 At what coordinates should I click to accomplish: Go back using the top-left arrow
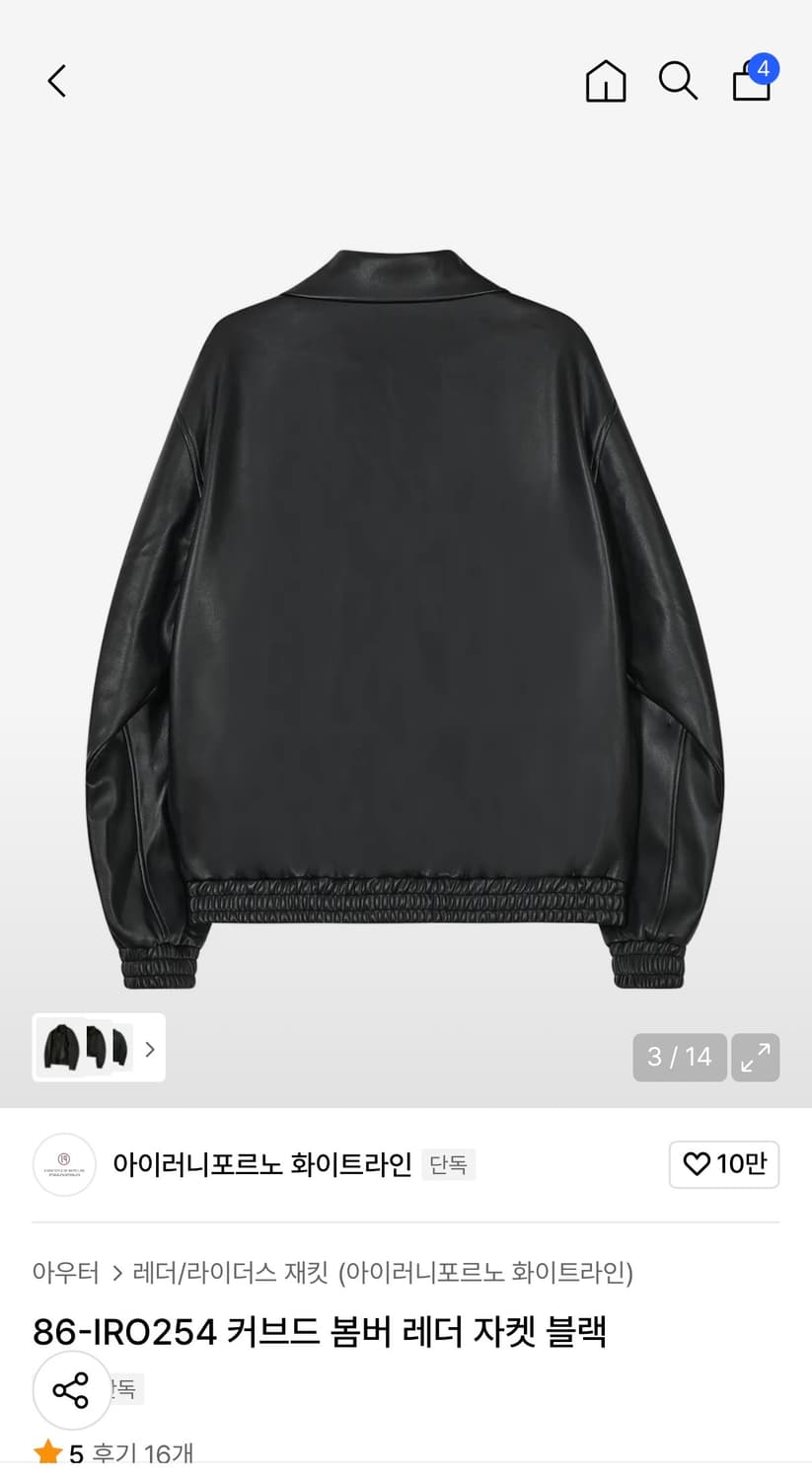(57, 81)
